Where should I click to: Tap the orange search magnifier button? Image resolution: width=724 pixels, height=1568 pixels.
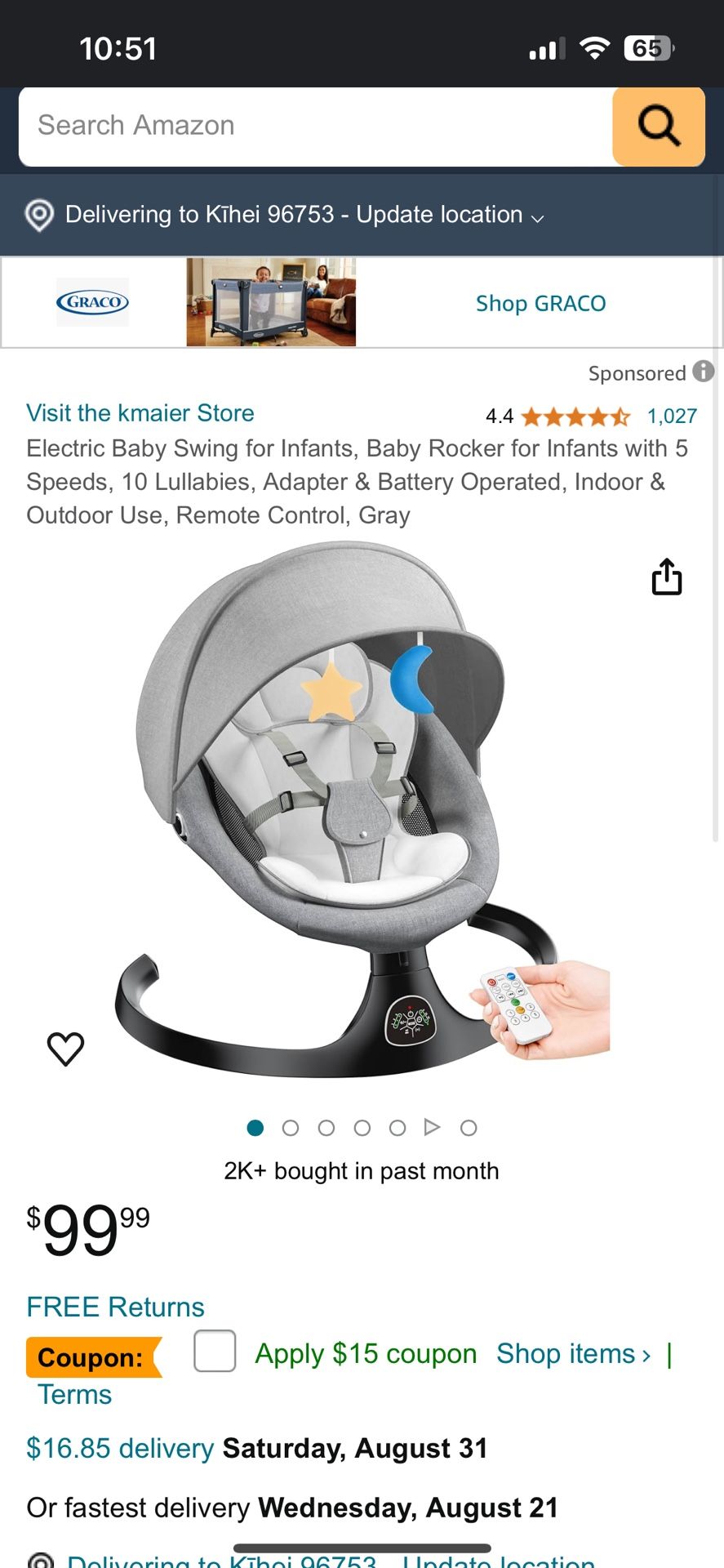[659, 127]
